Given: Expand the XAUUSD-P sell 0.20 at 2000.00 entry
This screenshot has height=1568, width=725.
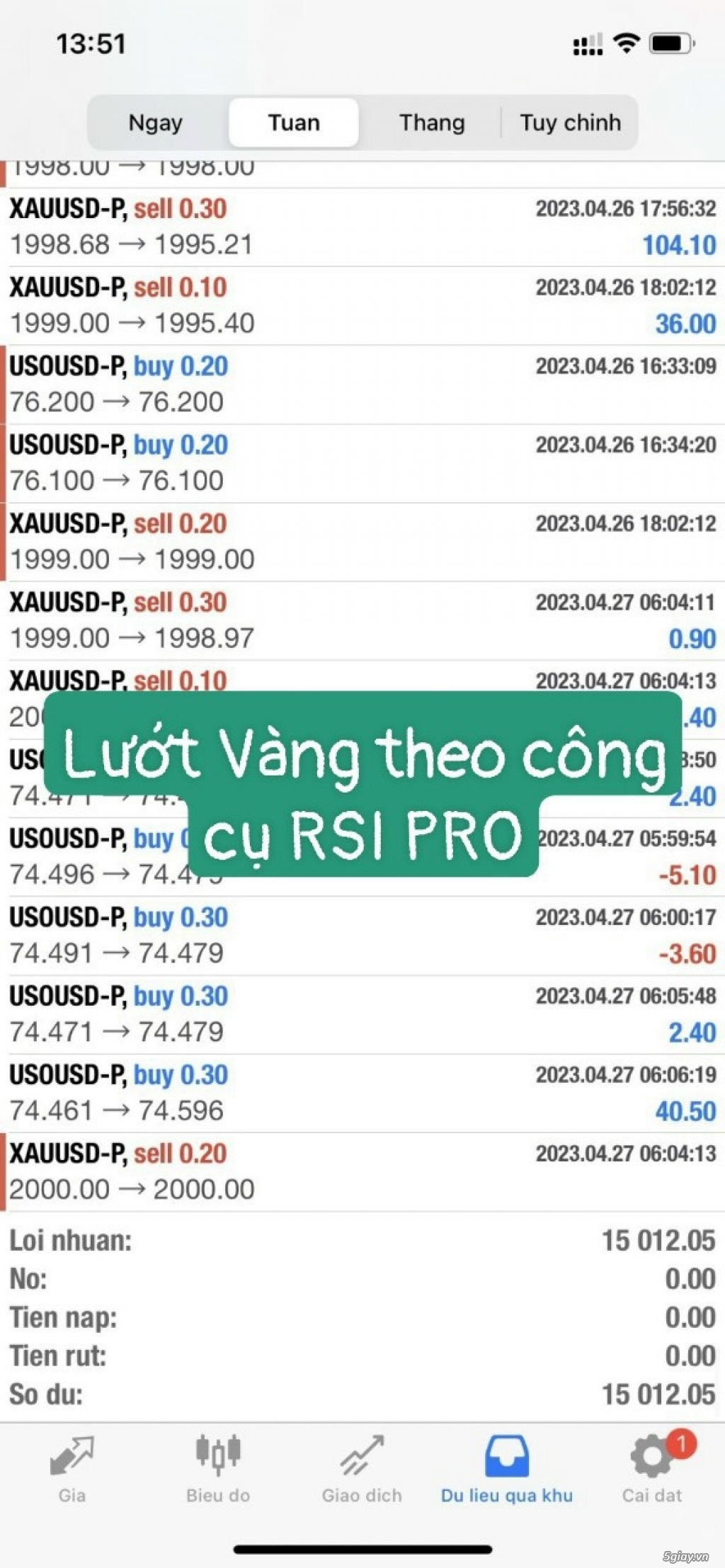Looking at the screenshot, I should point(362,1171).
